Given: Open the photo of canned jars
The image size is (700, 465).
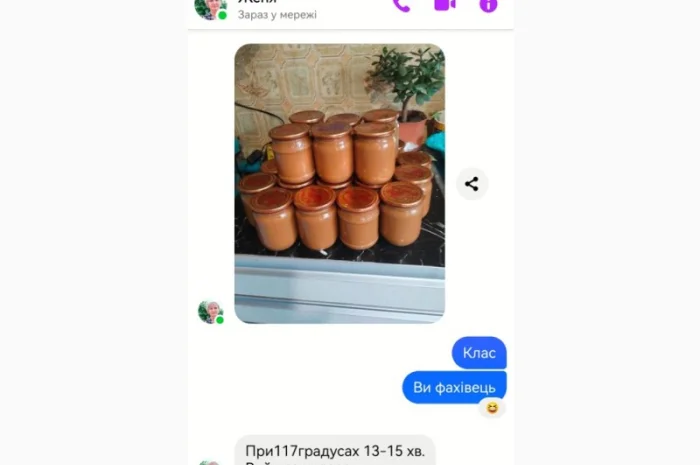Looking at the screenshot, I should point(339,183).
